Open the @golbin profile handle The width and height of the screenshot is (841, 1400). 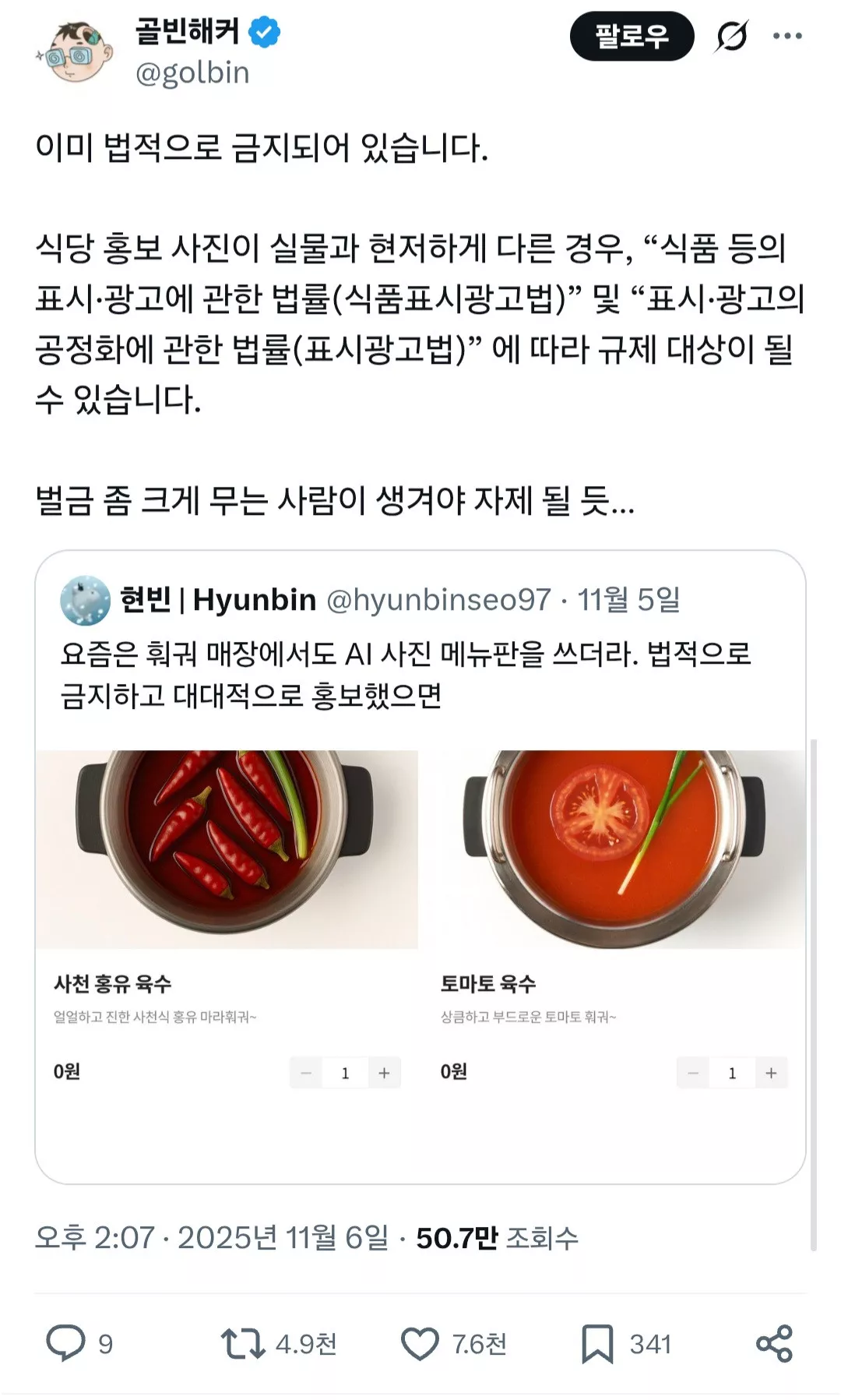click(192, 73)
